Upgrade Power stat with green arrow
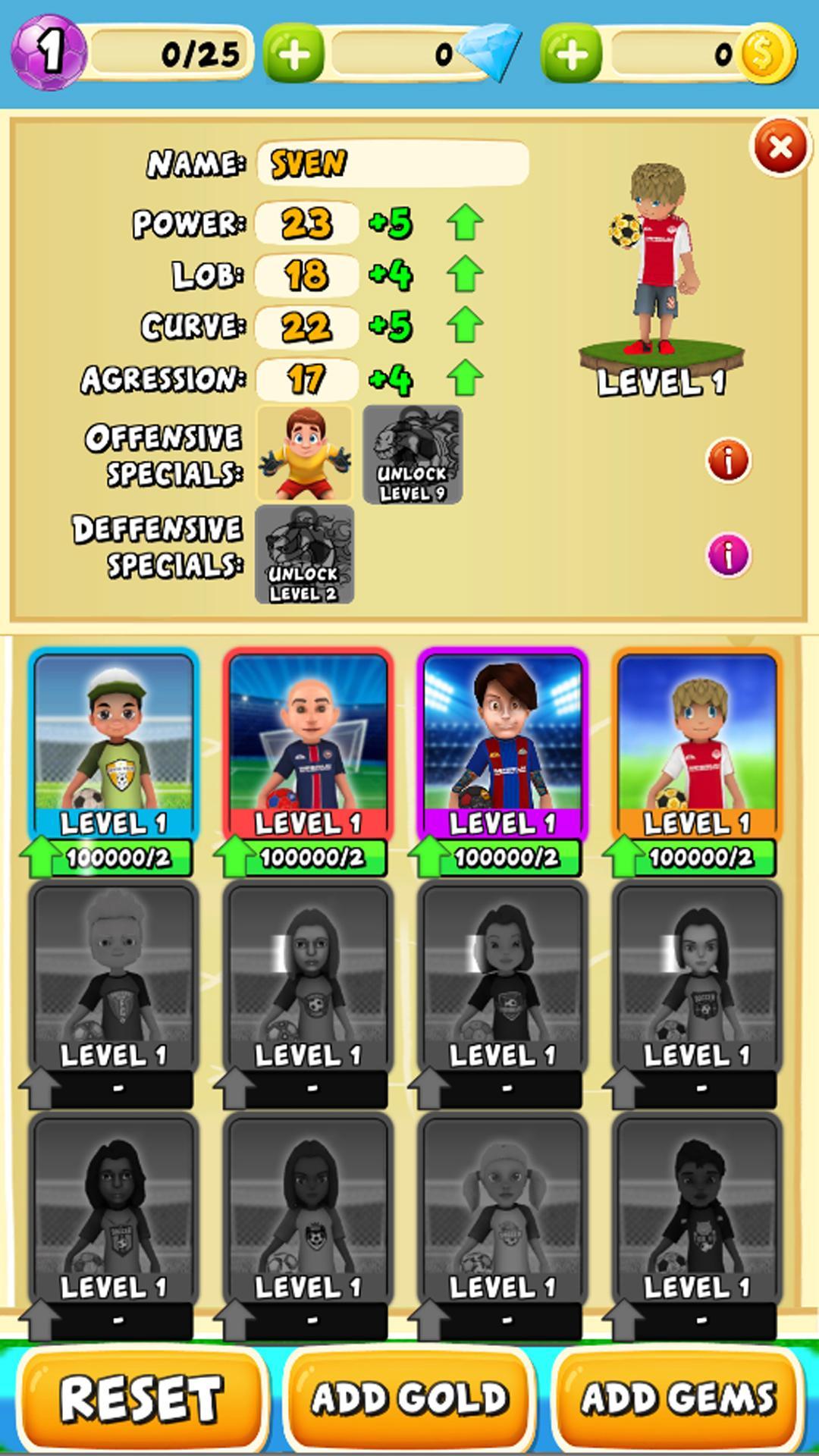819x1456 pixels. pos(465,223)
